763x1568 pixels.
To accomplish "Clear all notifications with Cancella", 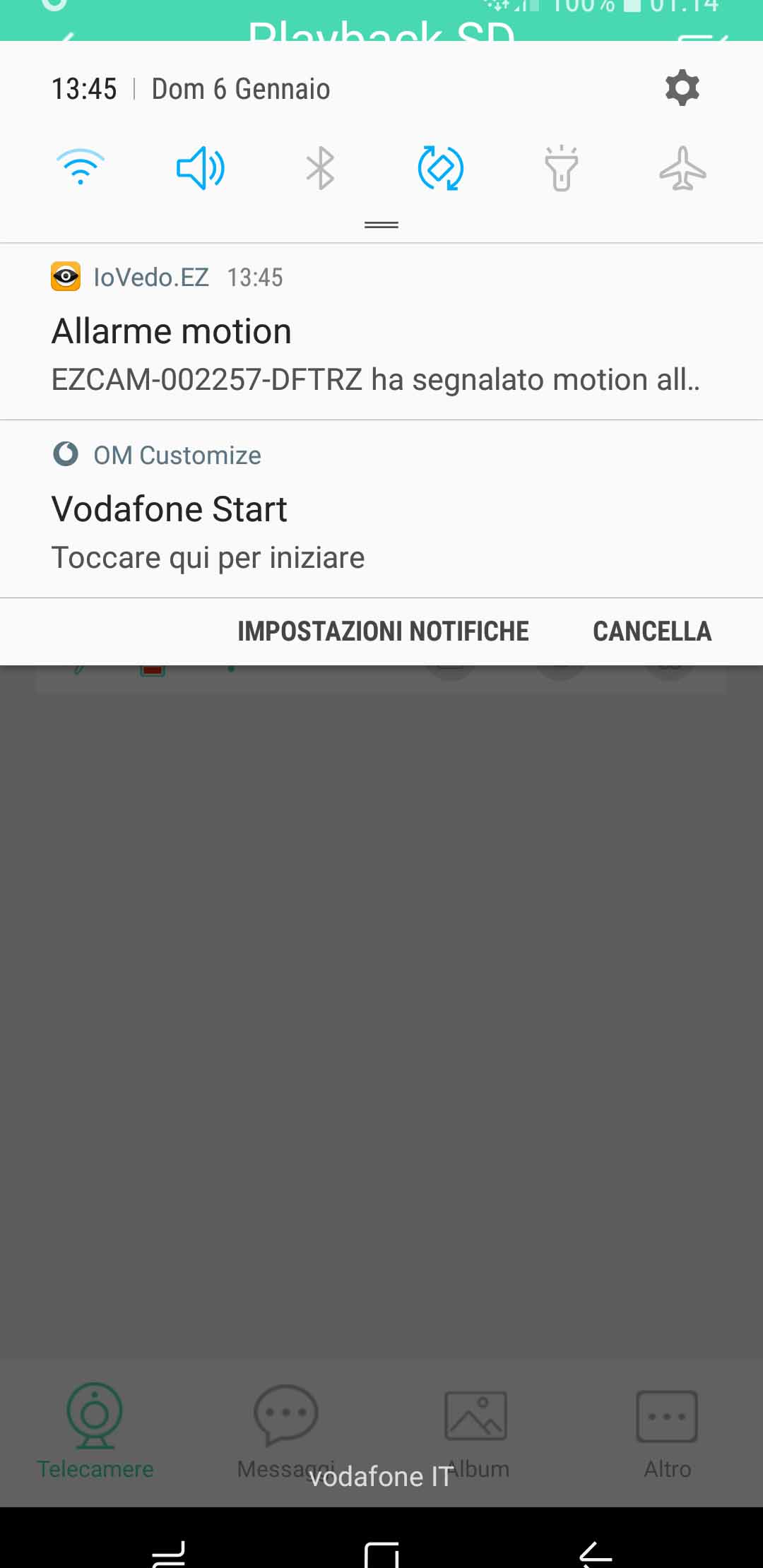I will click(x=651, y=631).
